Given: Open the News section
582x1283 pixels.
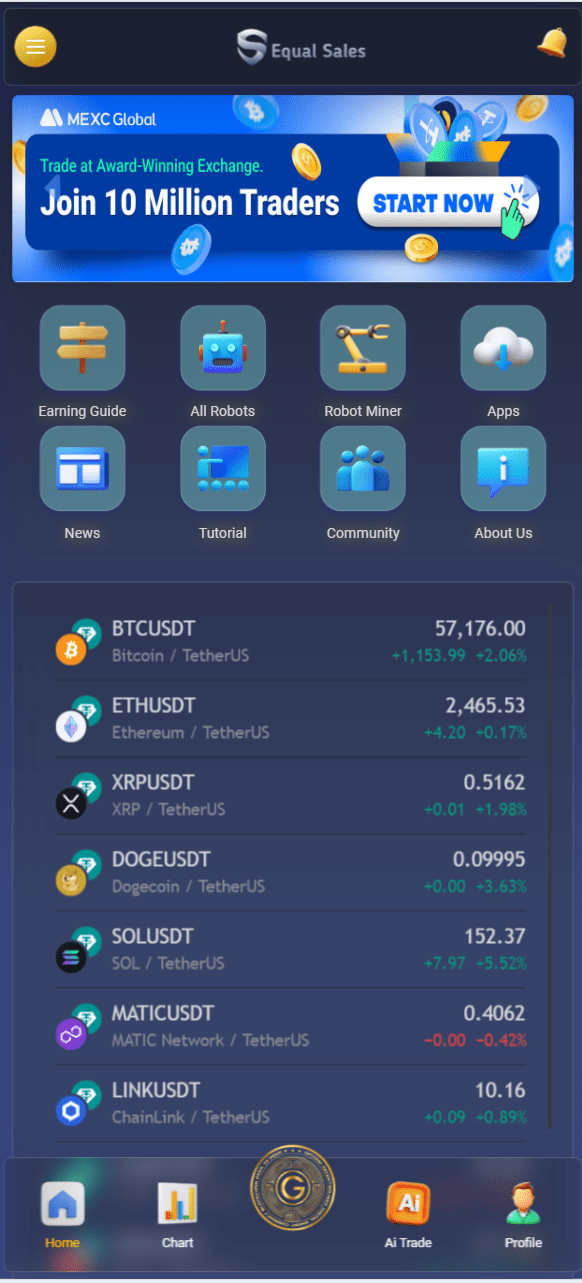Looking at the screenshot, I should click(x=82, y=484).
